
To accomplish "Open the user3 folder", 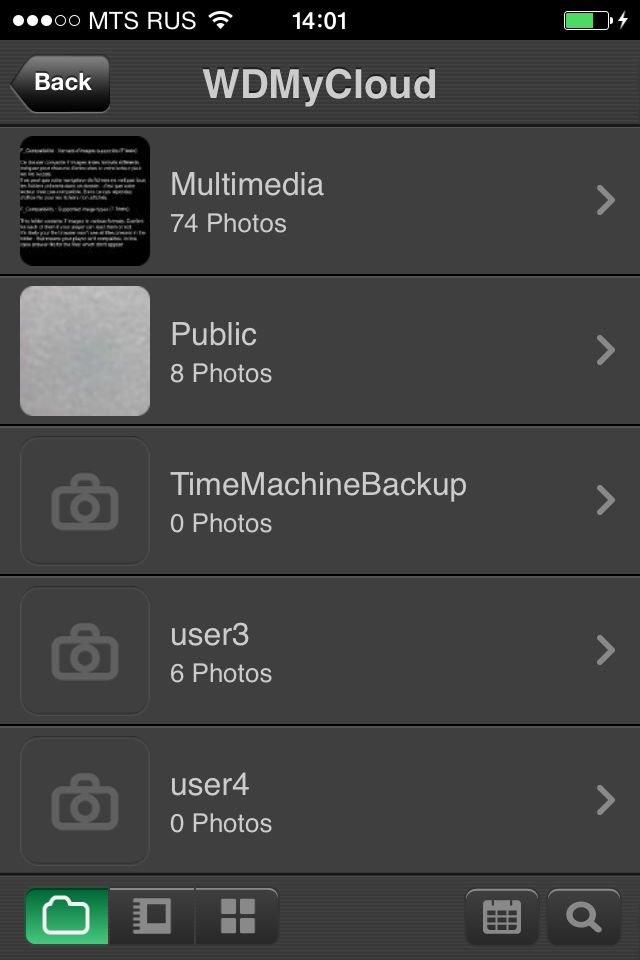I will tap(320, 651).
